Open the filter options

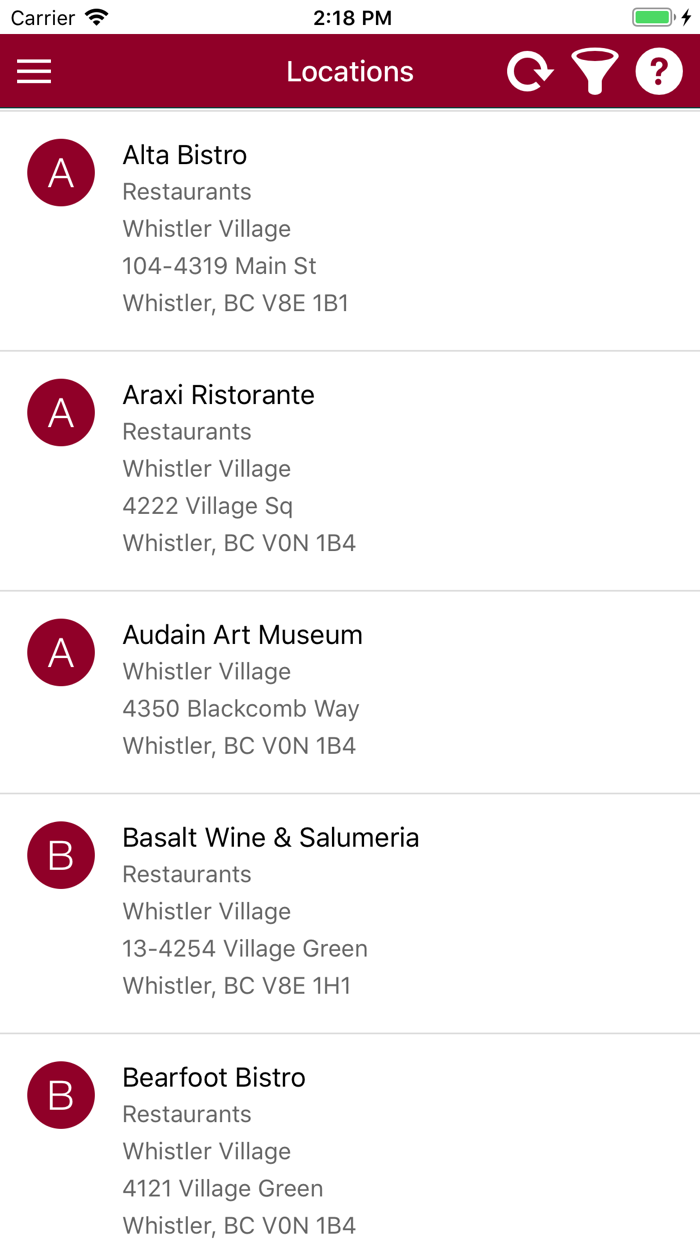594,72
